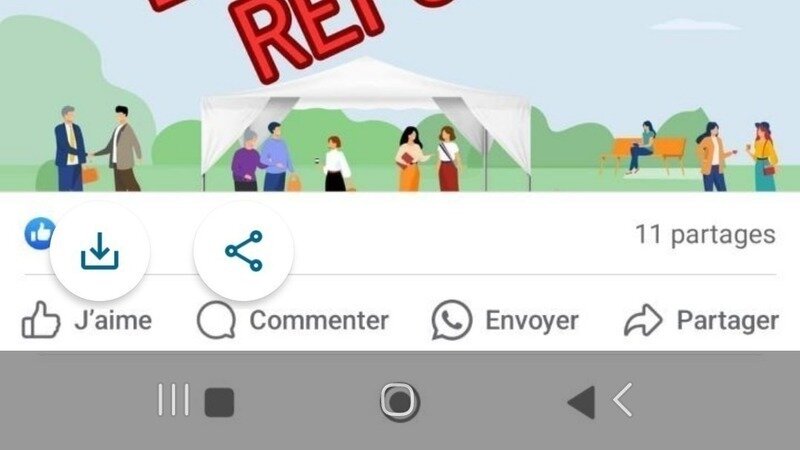Open comments with Commenter
Screen dimensions: 800x450
(293, 321)
